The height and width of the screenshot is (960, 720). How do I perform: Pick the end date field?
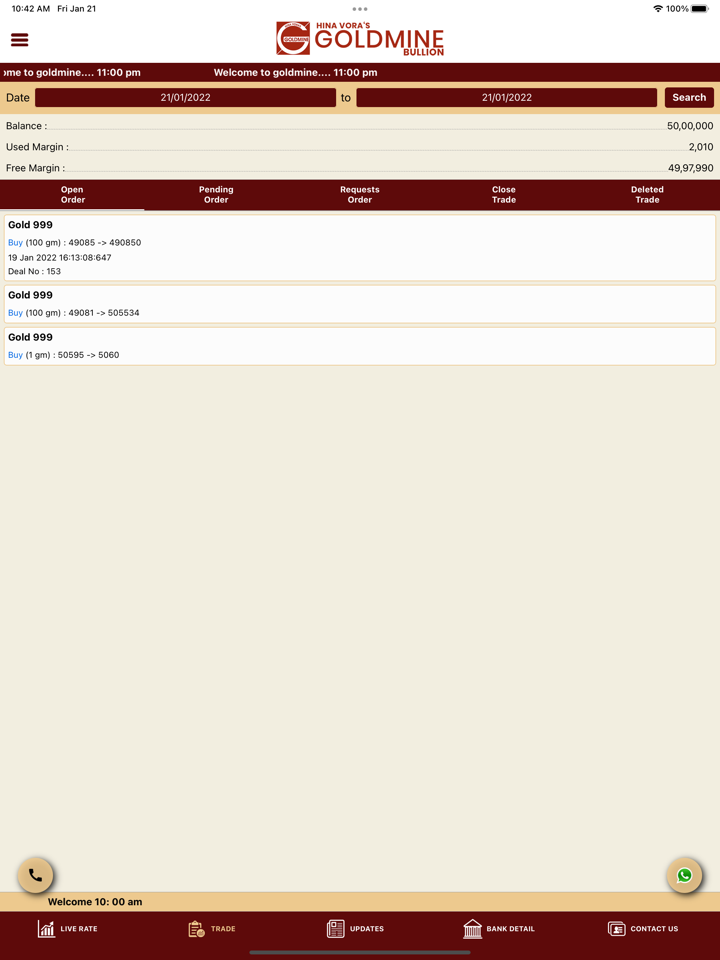(x=506, y=97)
